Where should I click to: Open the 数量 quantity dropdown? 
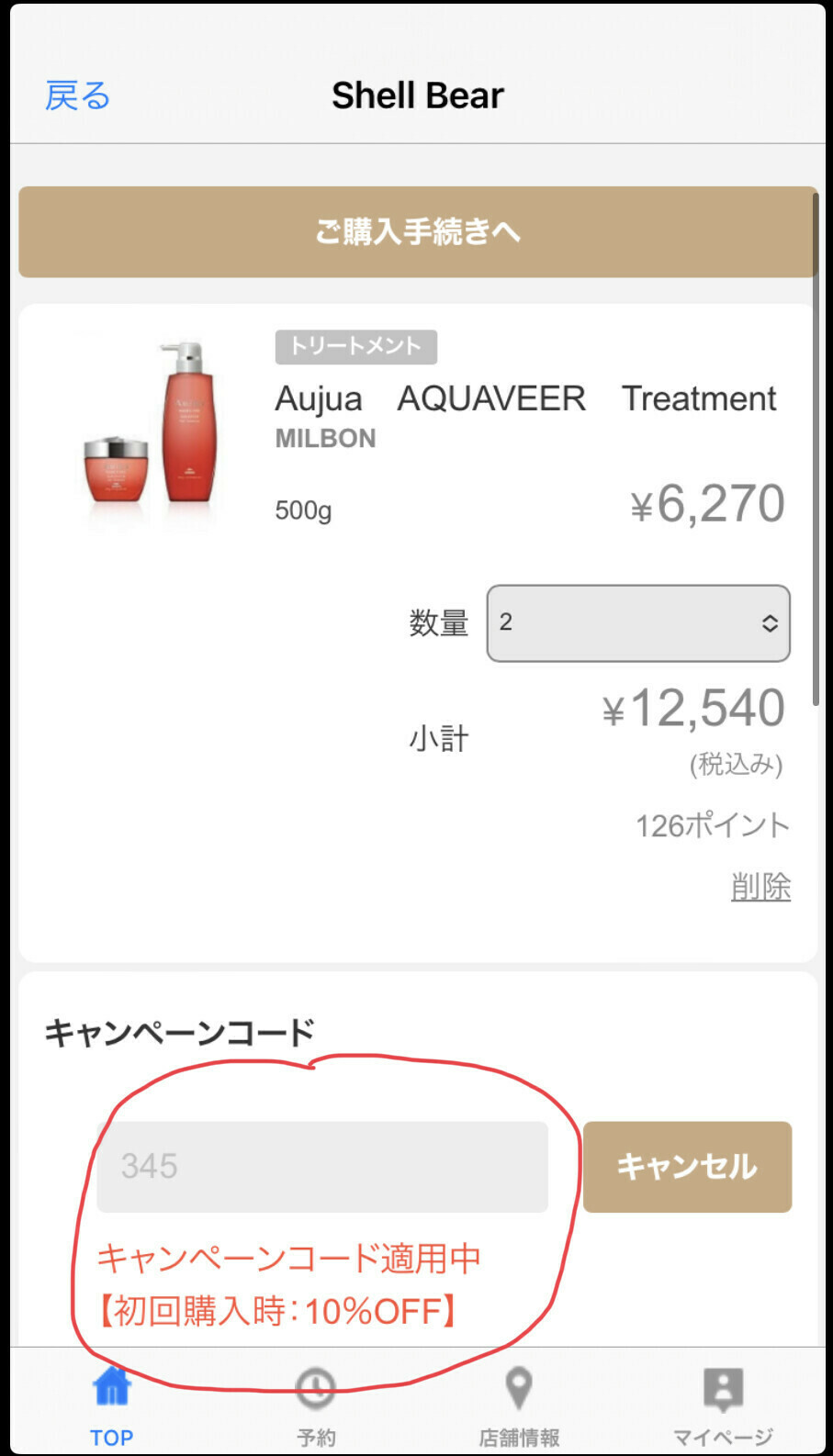(637, 623)
